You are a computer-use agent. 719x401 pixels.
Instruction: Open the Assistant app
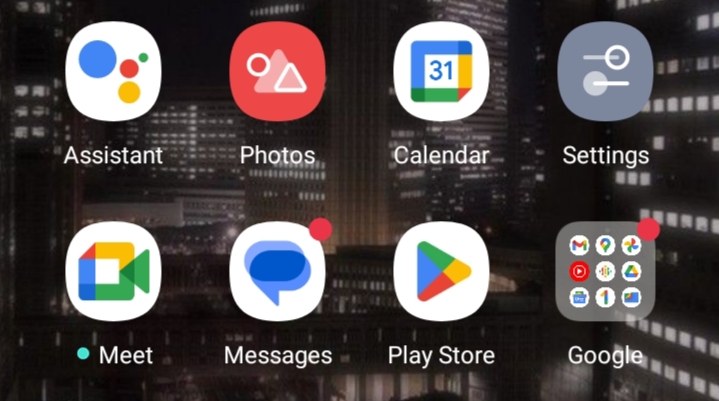coord(113,71)
